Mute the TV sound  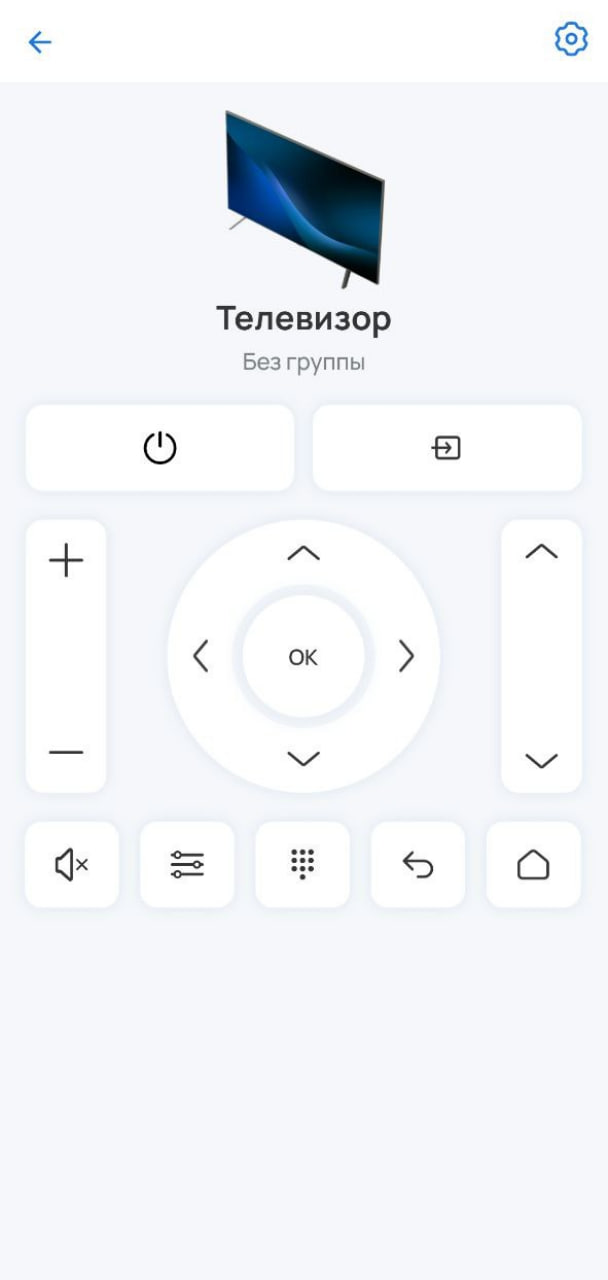[72, 865]
